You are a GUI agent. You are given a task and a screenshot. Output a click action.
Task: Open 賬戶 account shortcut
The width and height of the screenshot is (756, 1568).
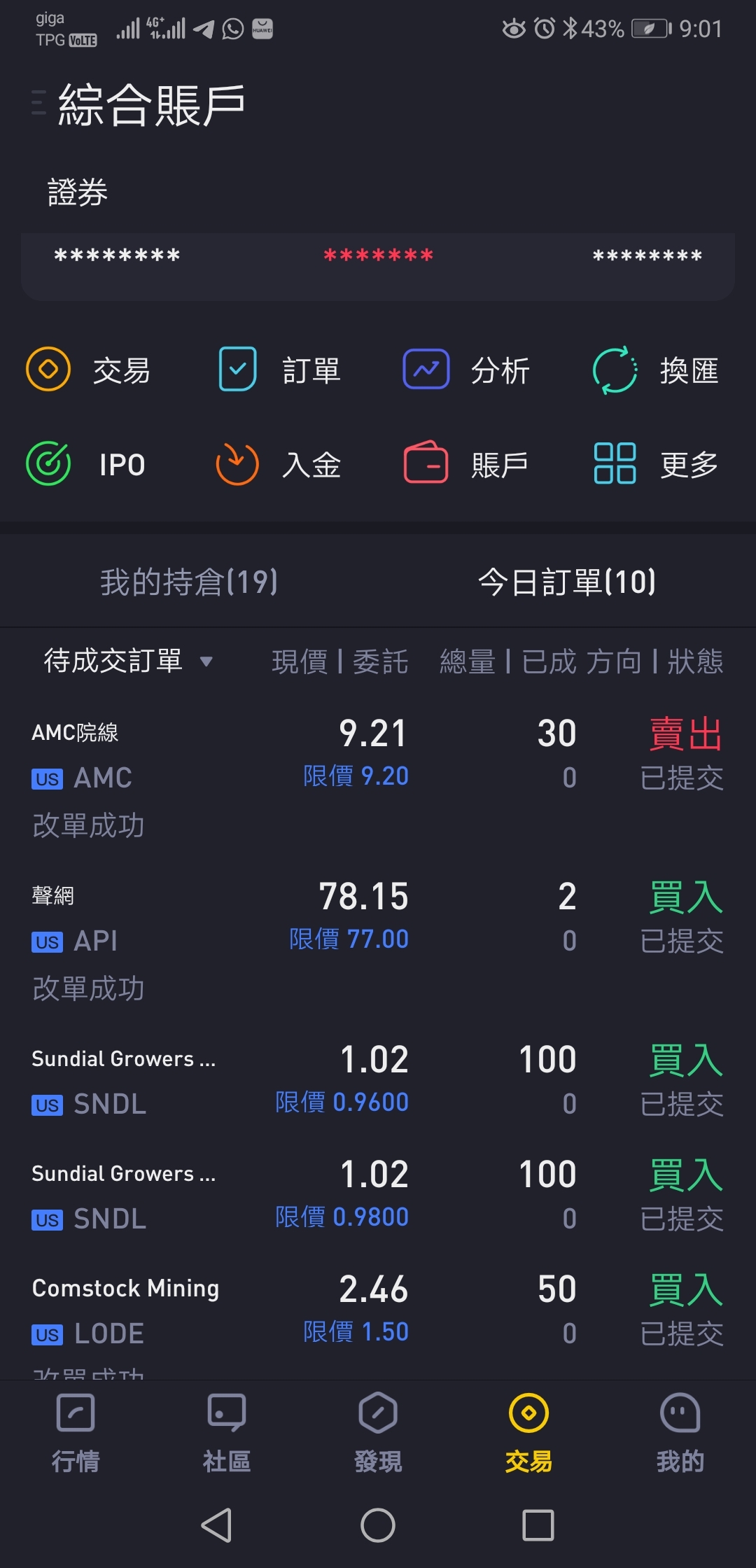[466, 464]
